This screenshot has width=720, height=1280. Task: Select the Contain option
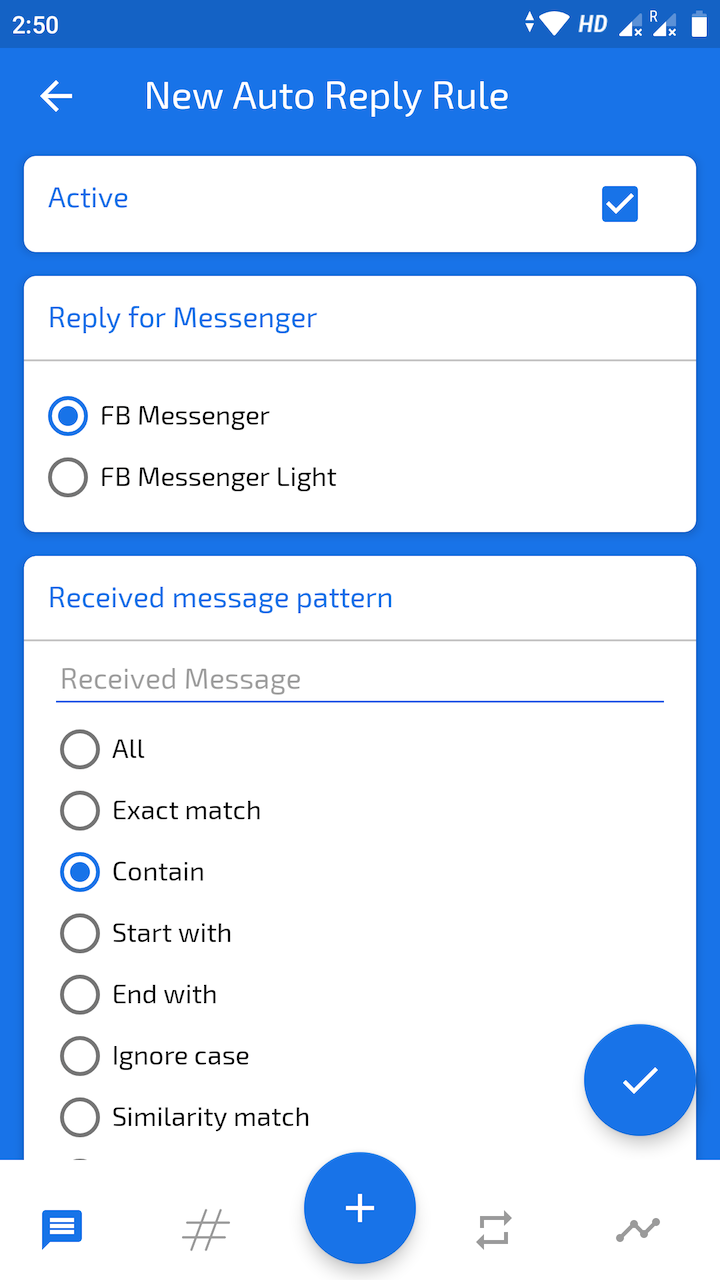coord(80,872)
